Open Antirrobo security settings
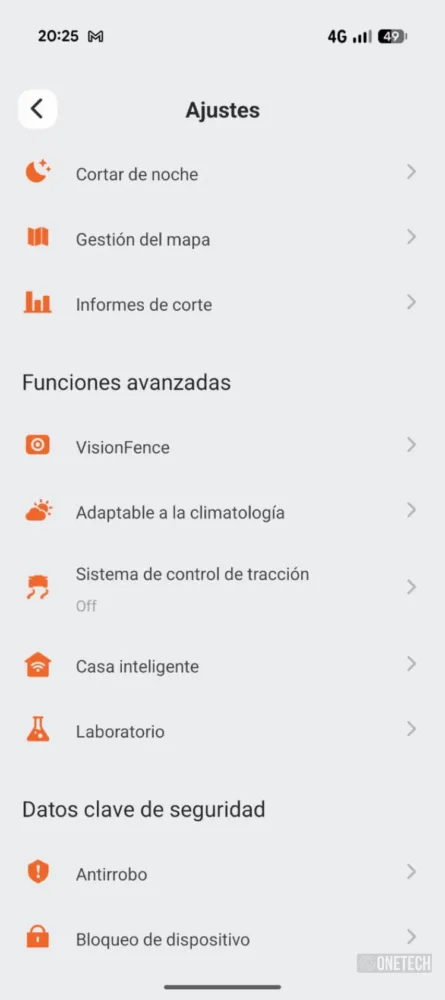Image resolution: width=445 pixels, height=1000 pixels. 222,873
